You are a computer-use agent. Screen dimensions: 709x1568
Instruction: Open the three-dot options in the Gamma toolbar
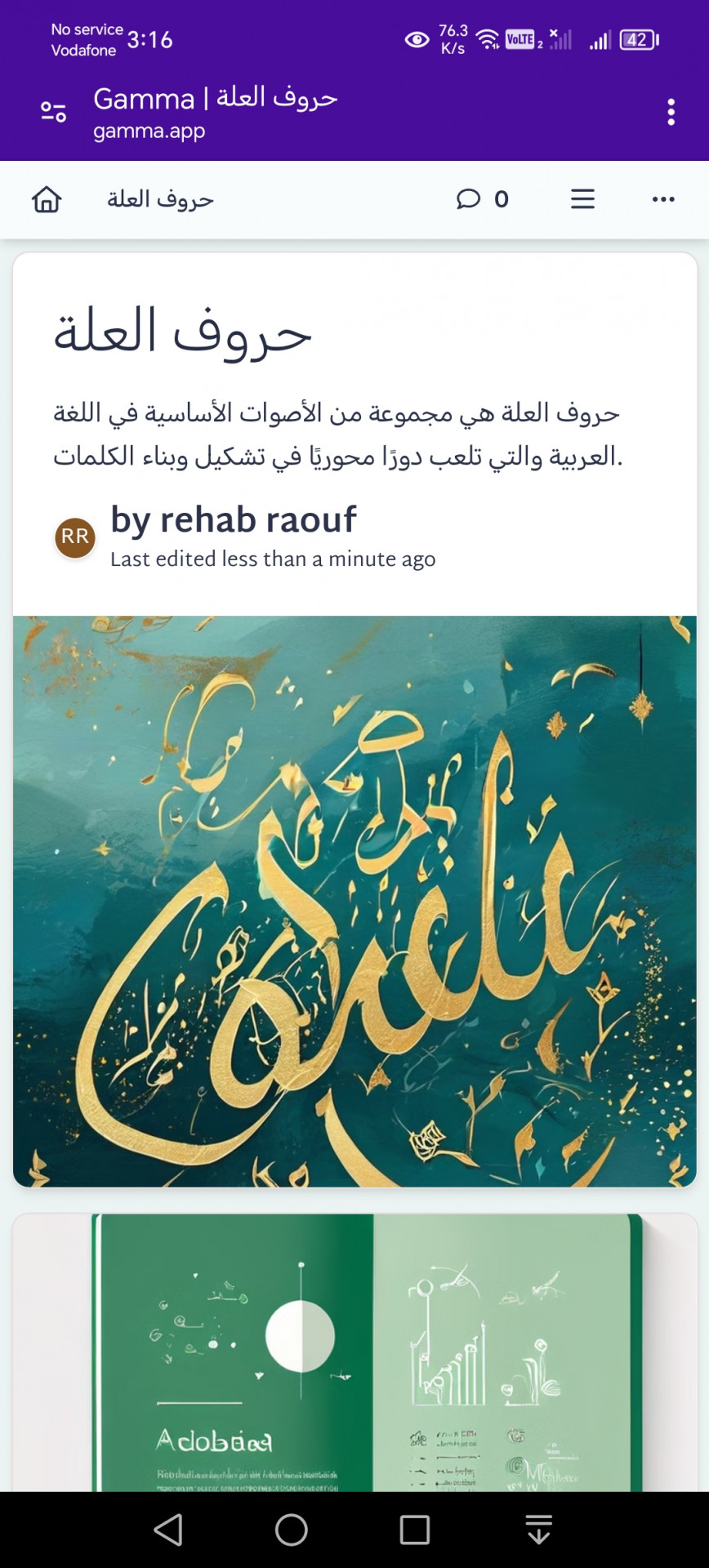click(663, 199)
